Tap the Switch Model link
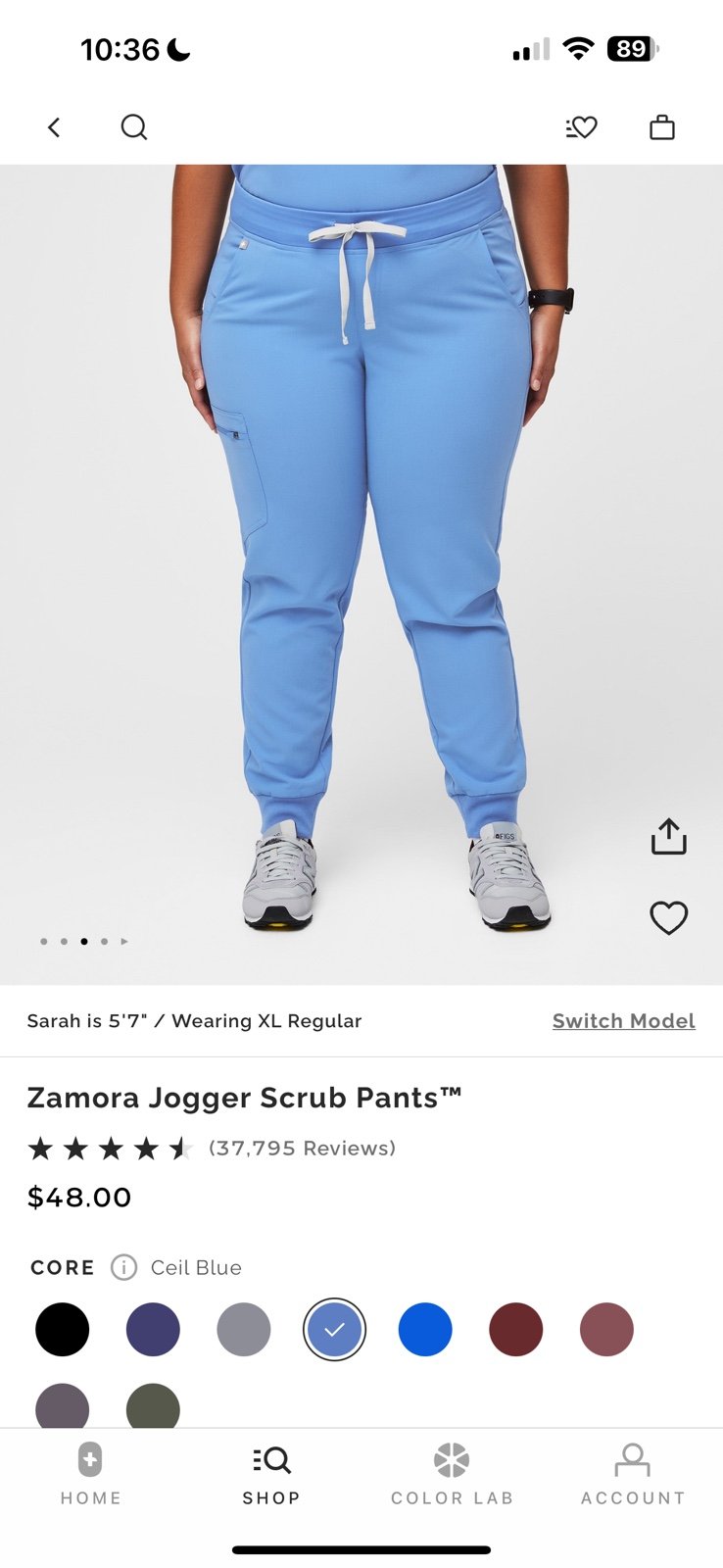The width and height of the screenshot is (723, 1568). [624, 1021]
